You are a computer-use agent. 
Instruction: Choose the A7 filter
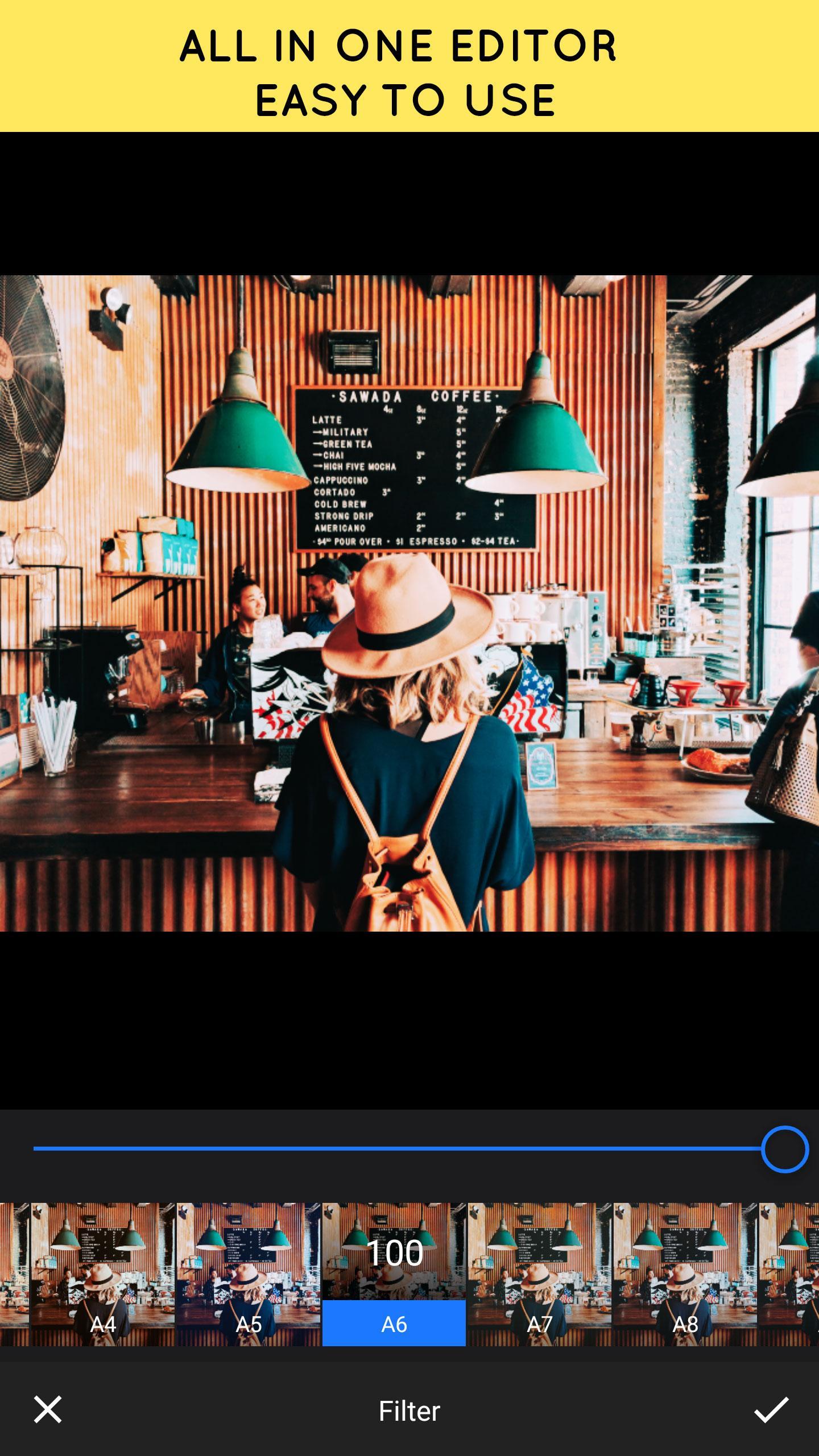coord(540,1274)
